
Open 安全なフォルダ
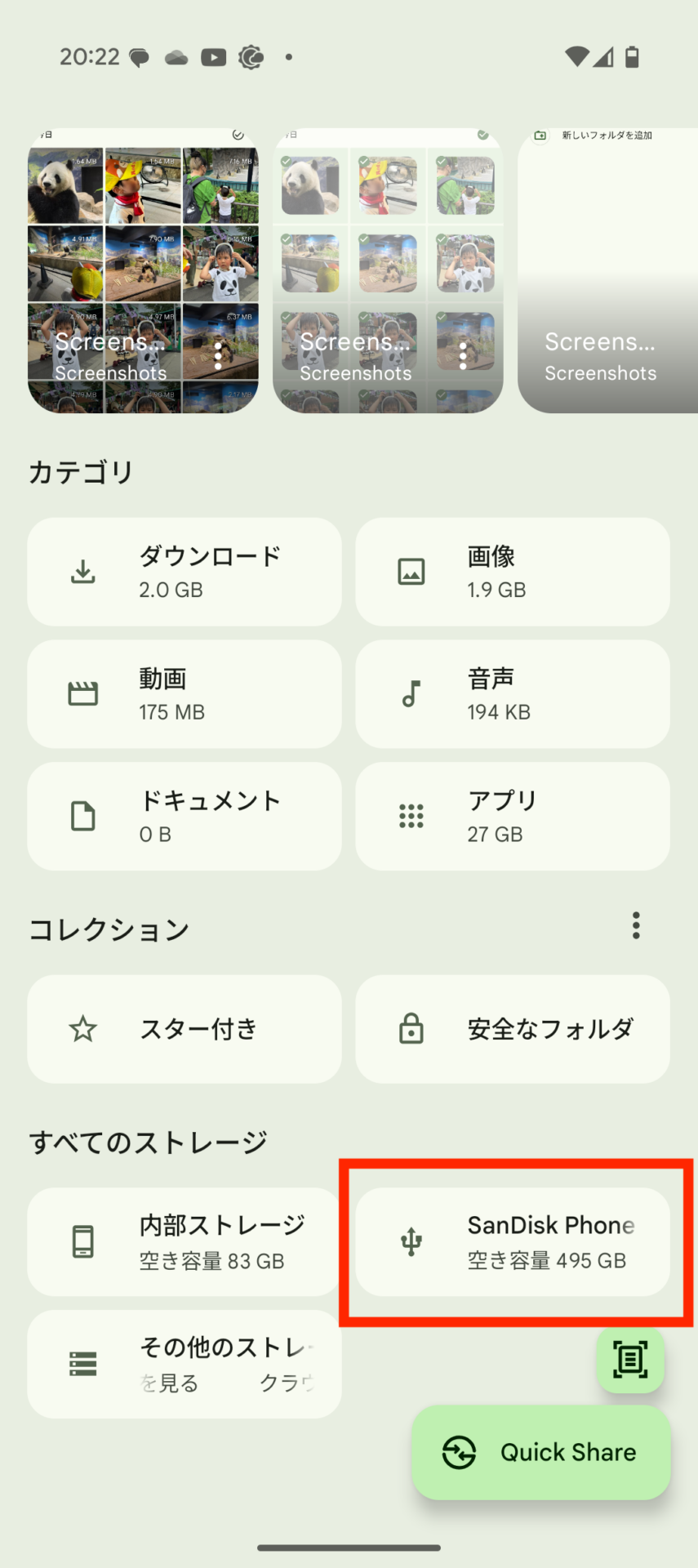(512, 1029)
